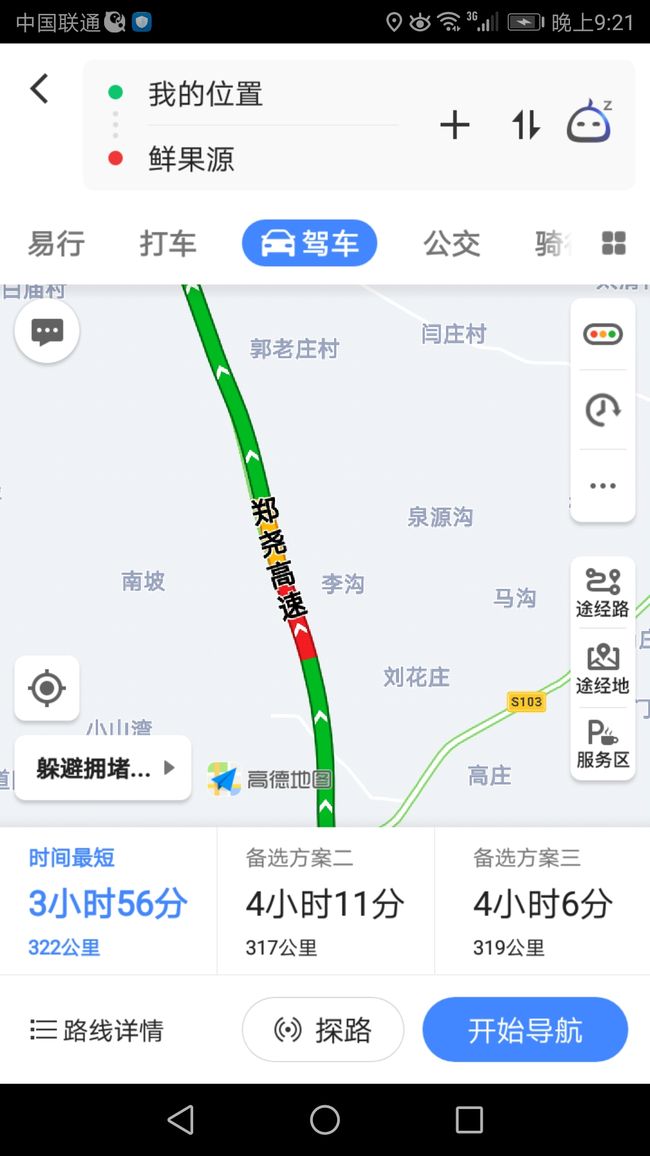Image resolution: width=650 pixels, height=1156 pixels.
Task: Switch to the 公交 tab
Action: [x=451, y=243]
